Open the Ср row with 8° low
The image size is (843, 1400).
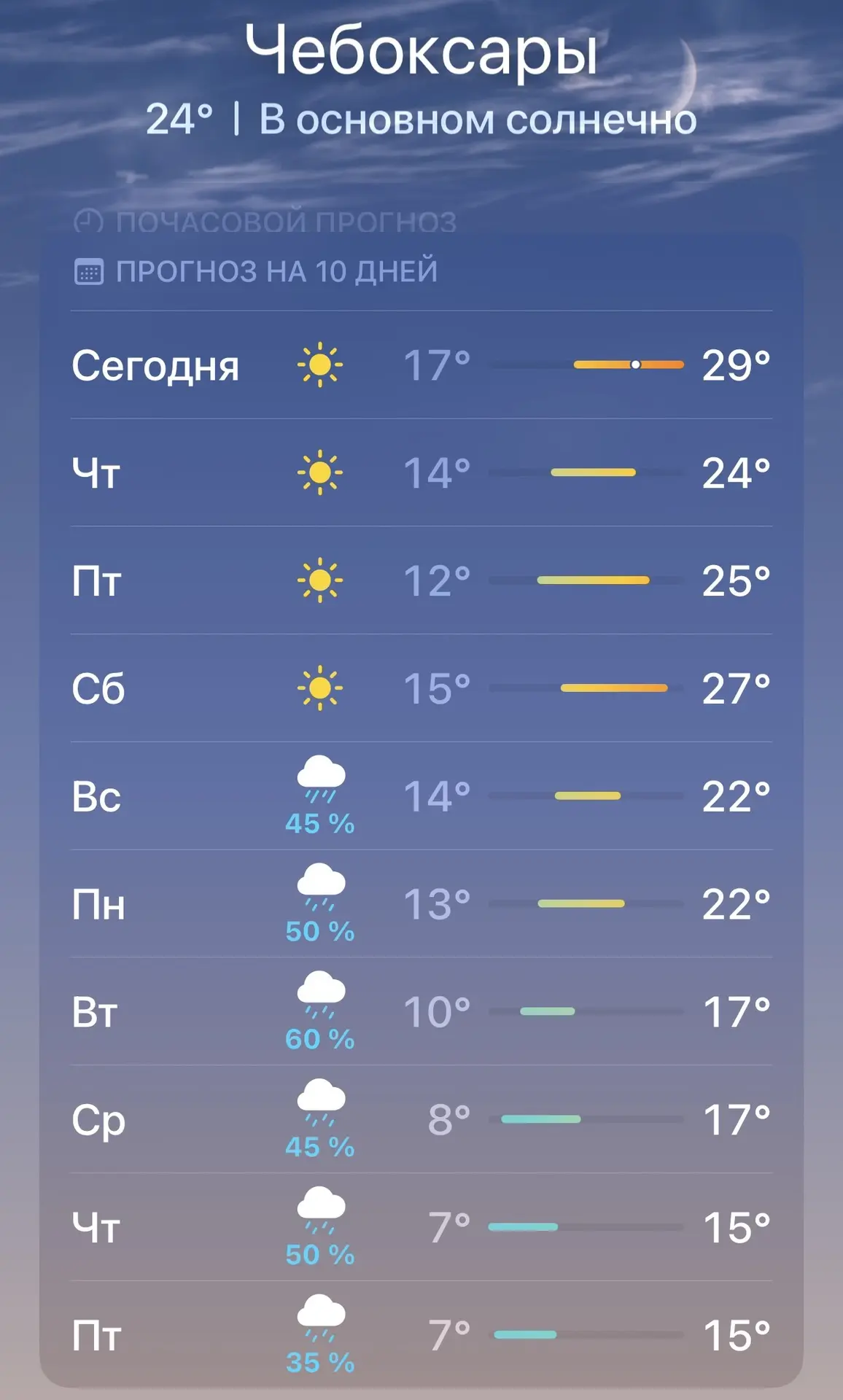(x=421, y=1119)
